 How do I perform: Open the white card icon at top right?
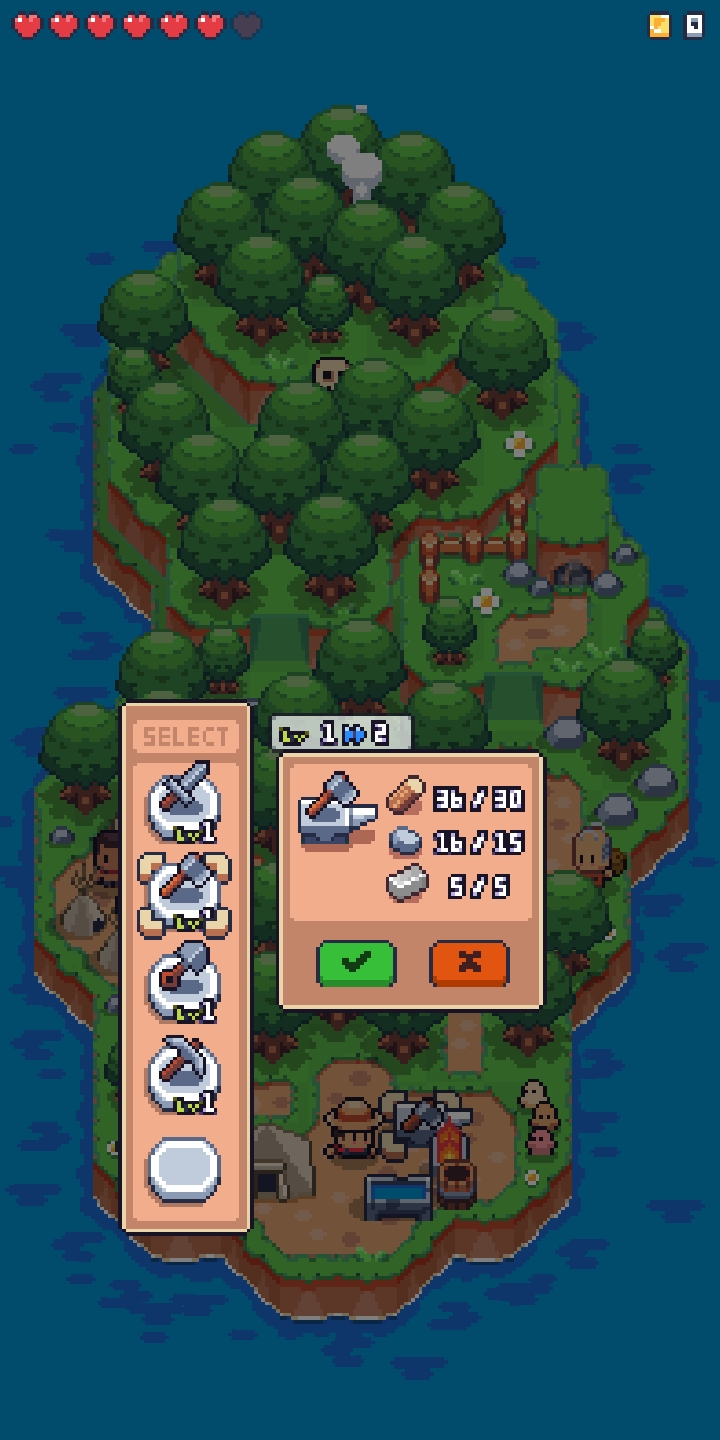(x=694, y=25)
